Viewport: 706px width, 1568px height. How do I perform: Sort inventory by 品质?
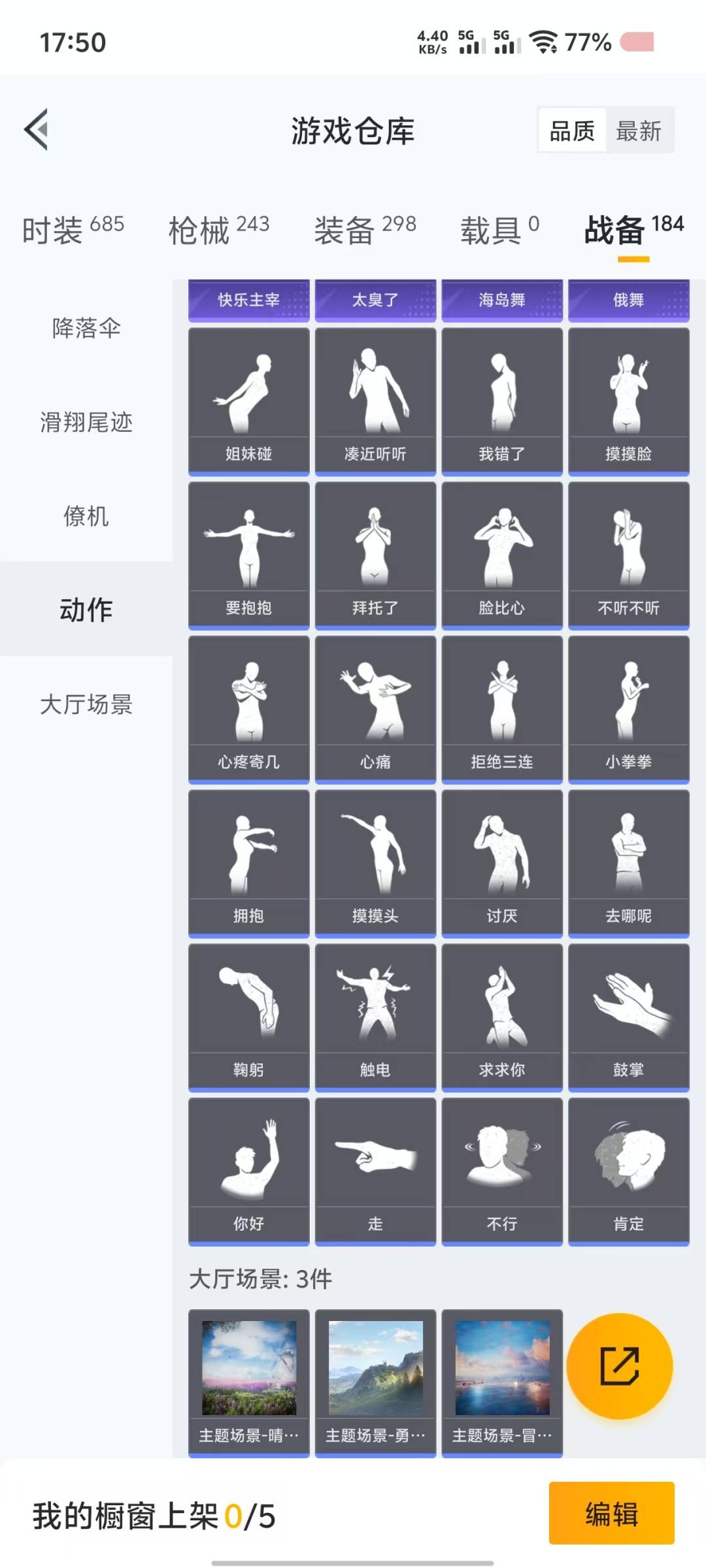click(x=572, y=131)
